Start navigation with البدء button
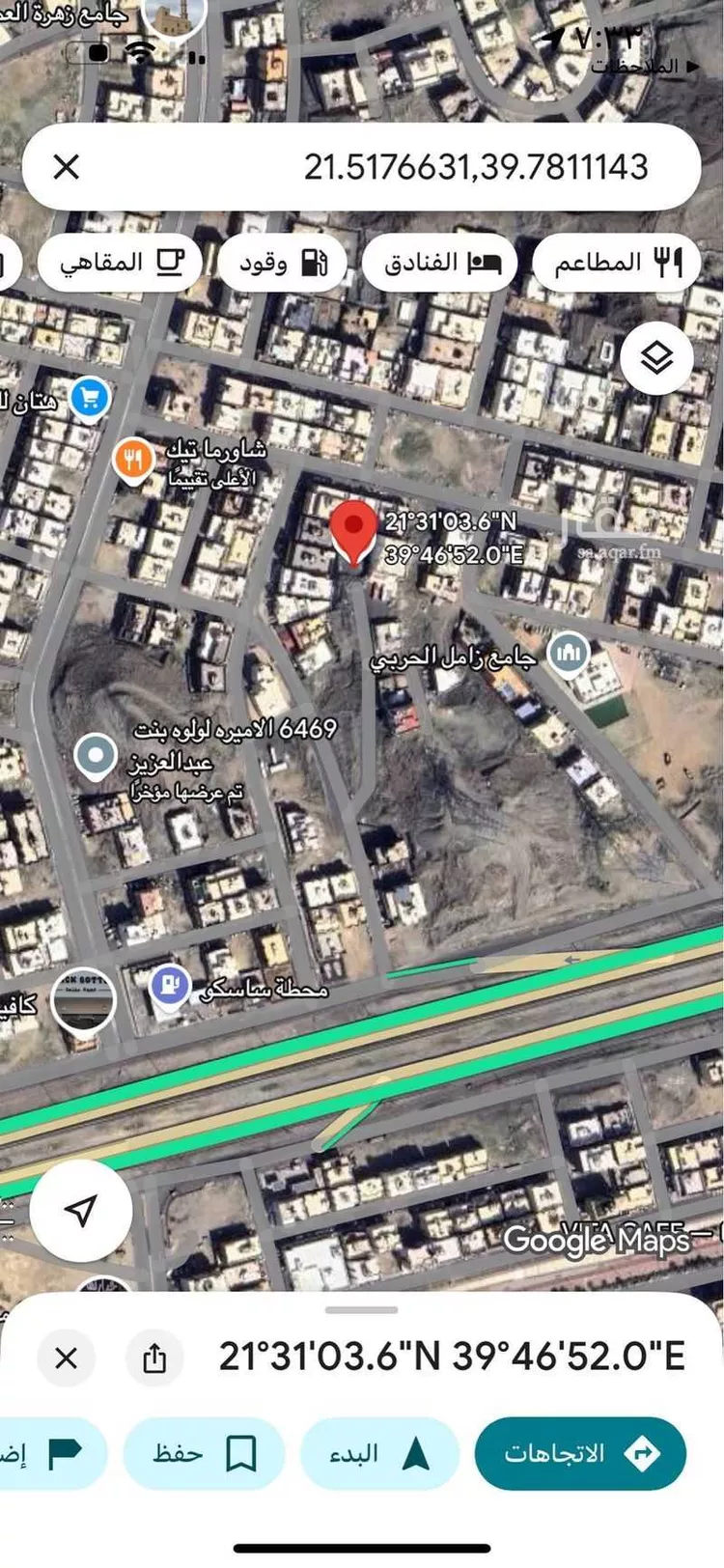Viewport: 724px width, 1568px height. [x=379, y=1453]
